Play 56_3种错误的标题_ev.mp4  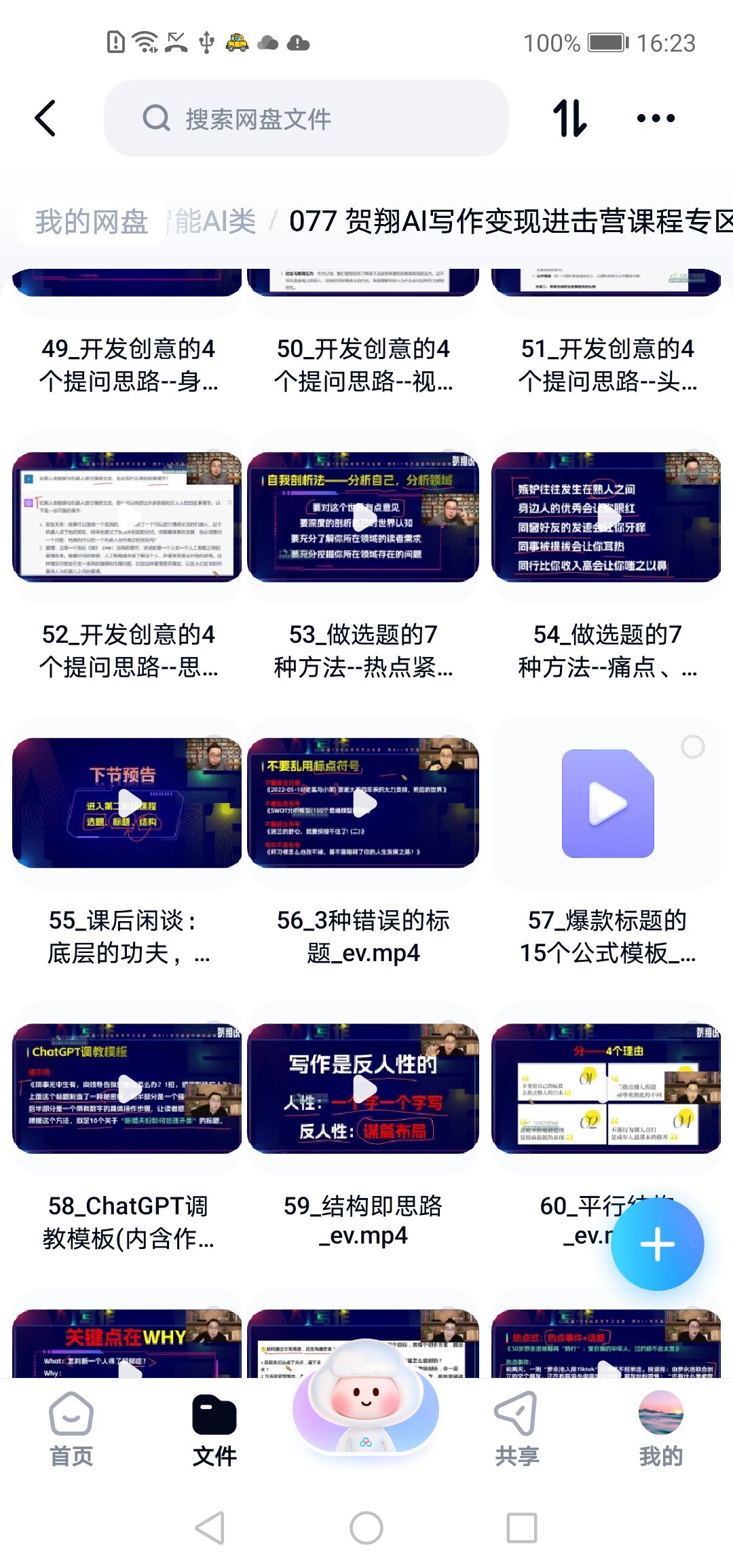[x=363, y=803]
